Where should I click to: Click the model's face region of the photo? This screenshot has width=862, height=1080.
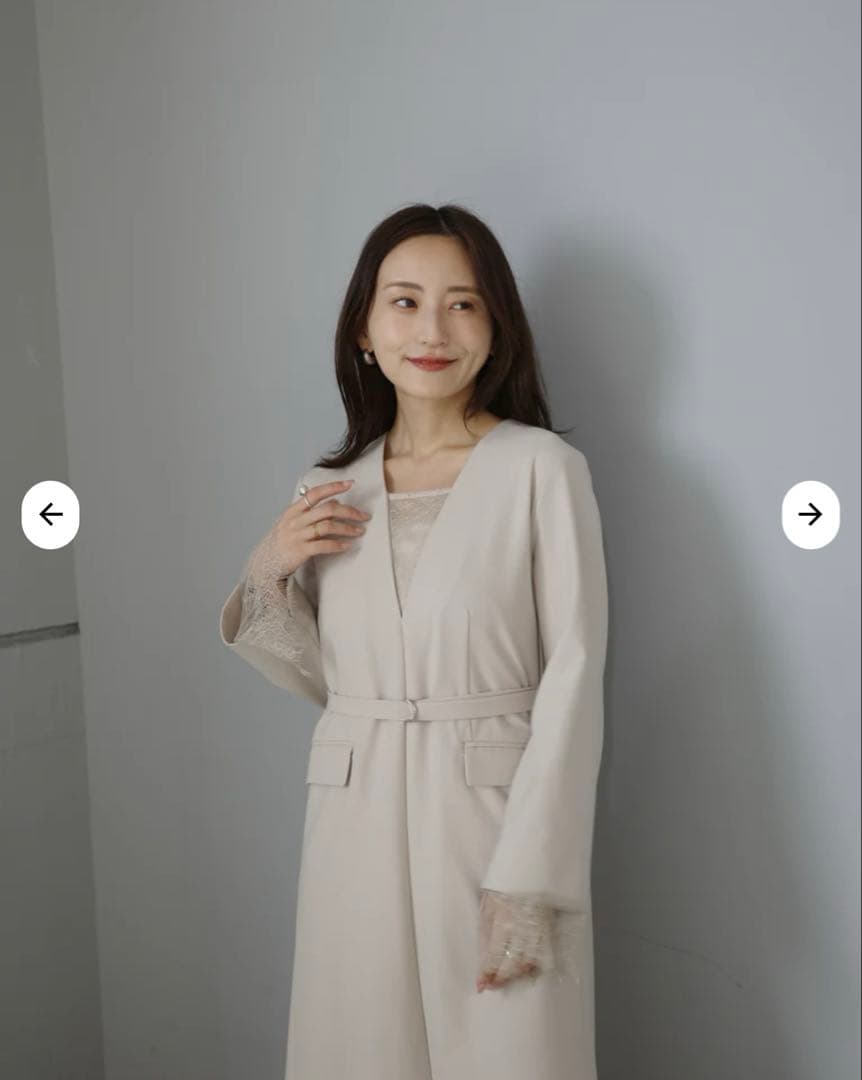point(430,320)
